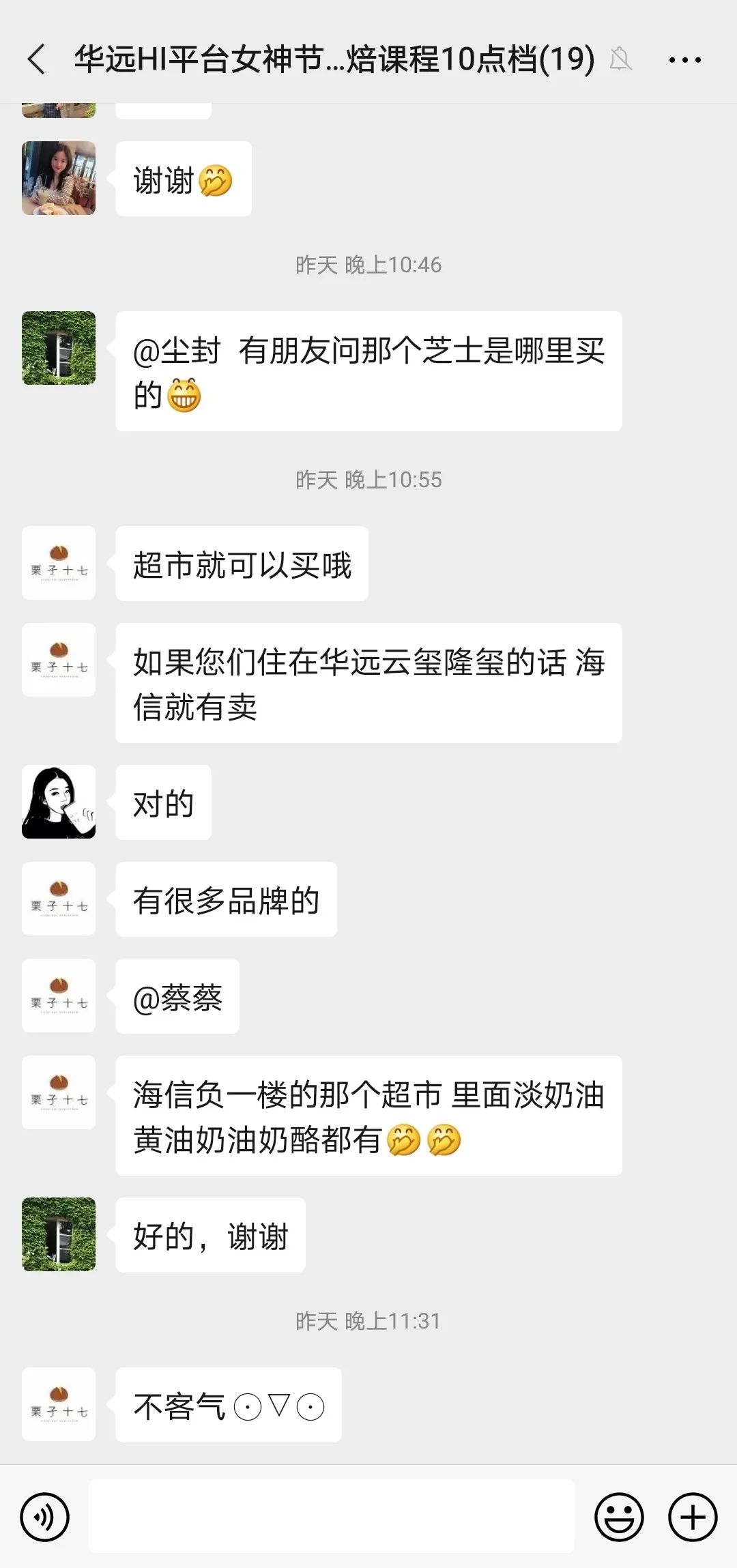Open profile of sender who said 对的
737x1568 pixels.
pos(59,802)
